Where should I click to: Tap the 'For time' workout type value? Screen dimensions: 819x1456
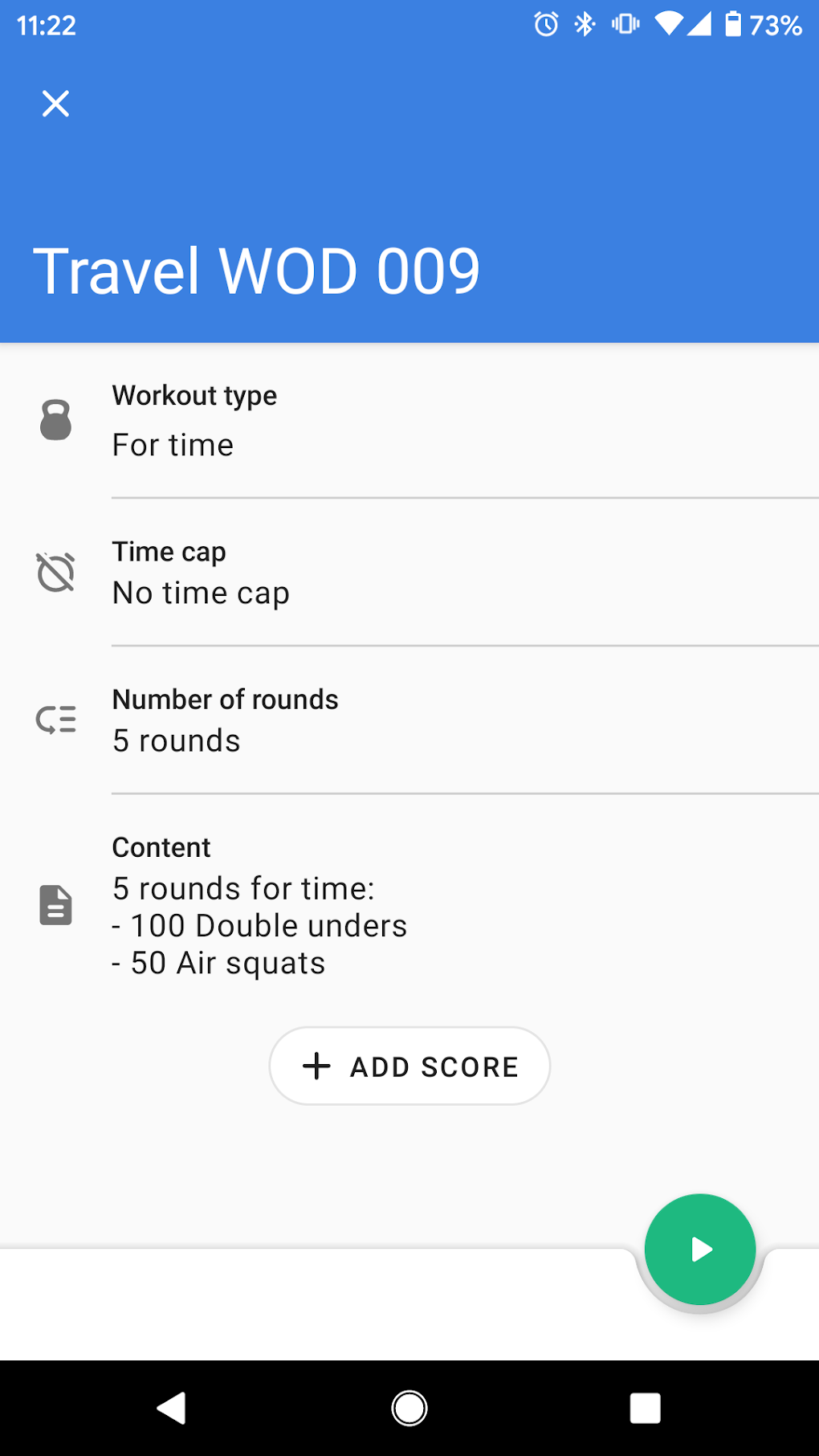pyautogui.click(x=173, y=444)
